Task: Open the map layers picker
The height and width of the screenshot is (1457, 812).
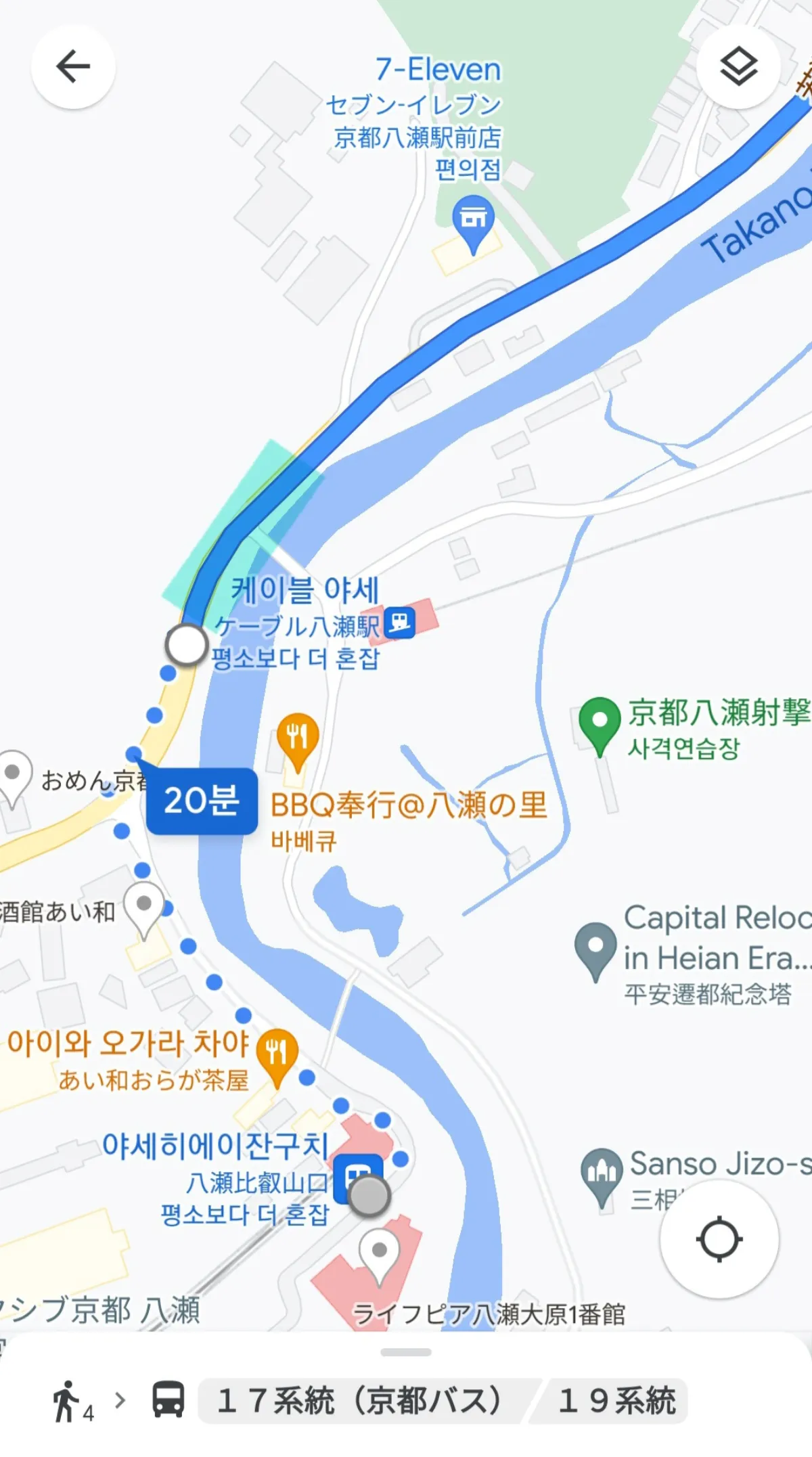Action: tap(739, 67)
